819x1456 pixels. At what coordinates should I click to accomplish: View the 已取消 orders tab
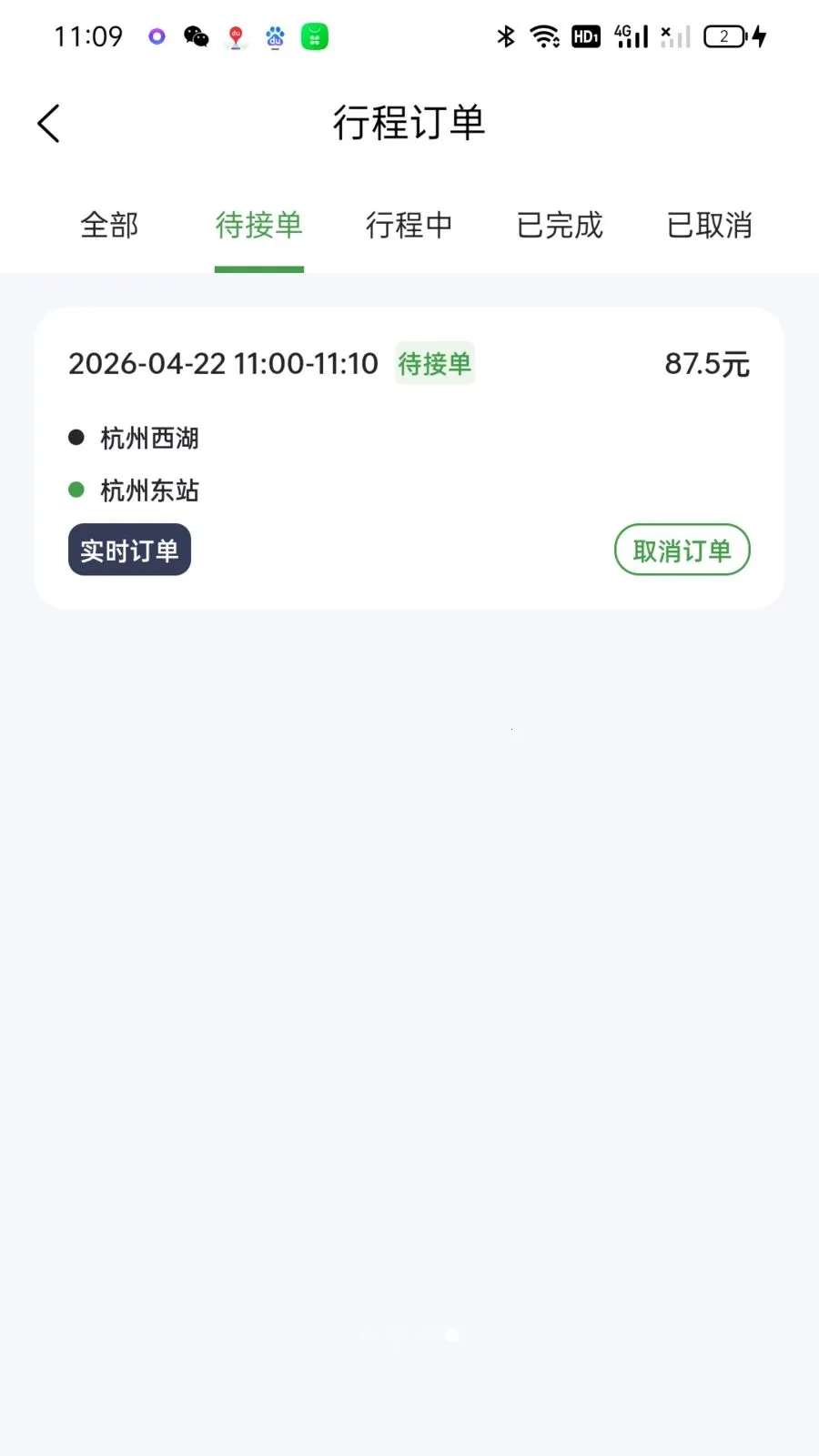(x=709, y=225)
